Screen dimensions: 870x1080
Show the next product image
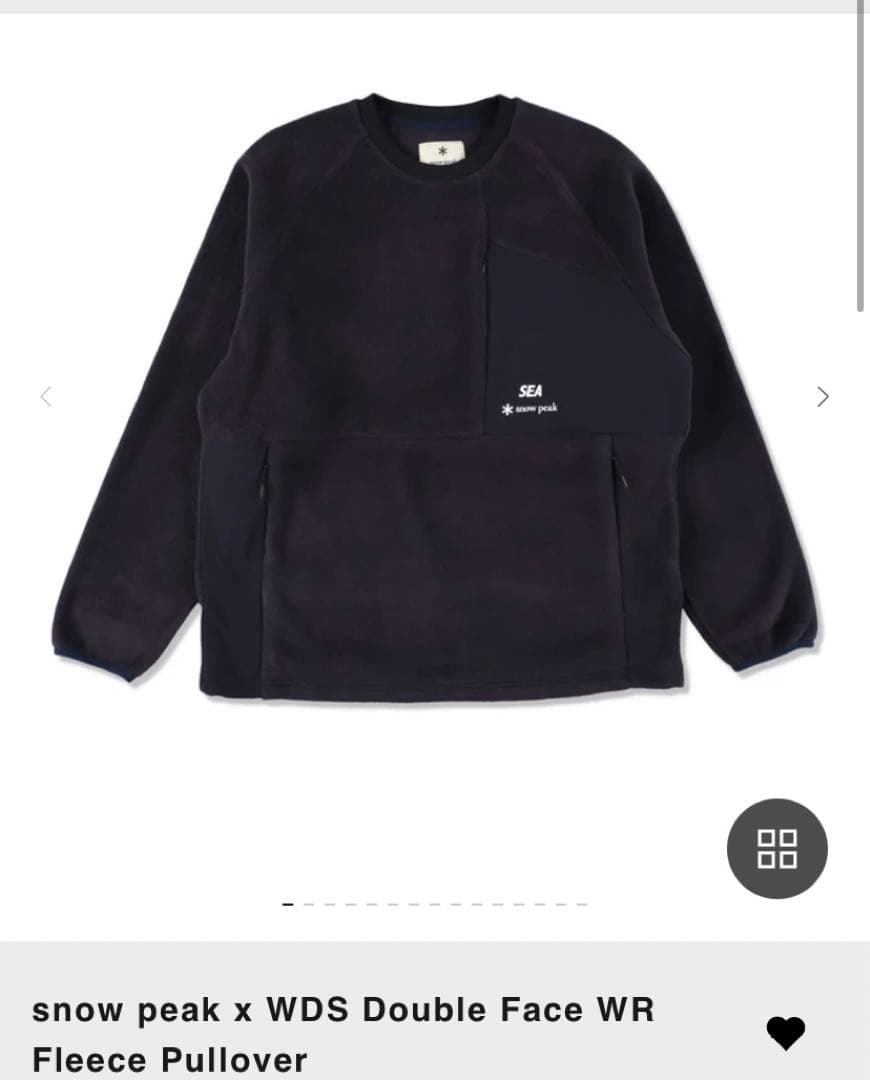[822, 397]
